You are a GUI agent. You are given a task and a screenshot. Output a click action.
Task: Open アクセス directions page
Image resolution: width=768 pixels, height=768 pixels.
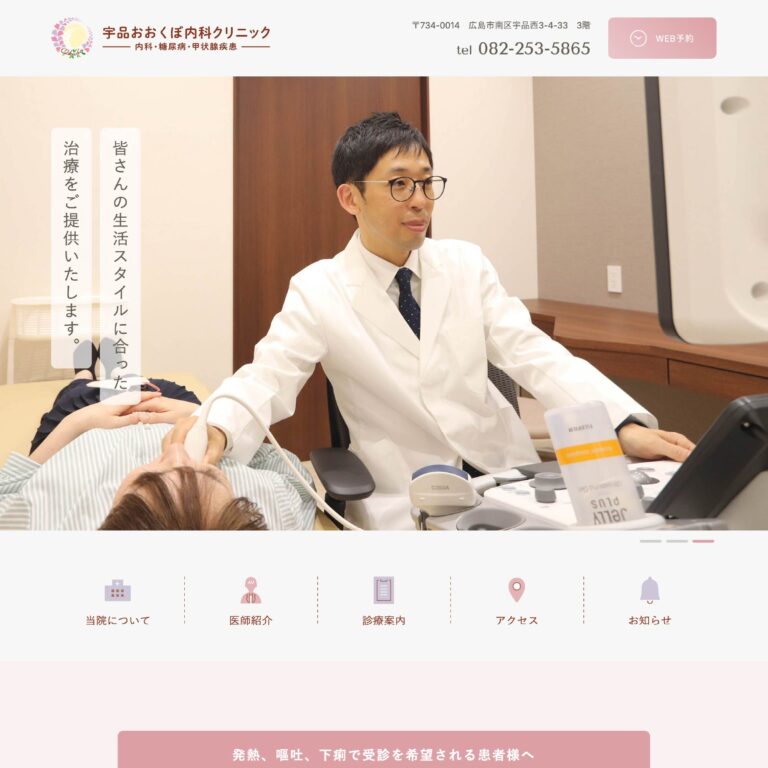(516, 602)
